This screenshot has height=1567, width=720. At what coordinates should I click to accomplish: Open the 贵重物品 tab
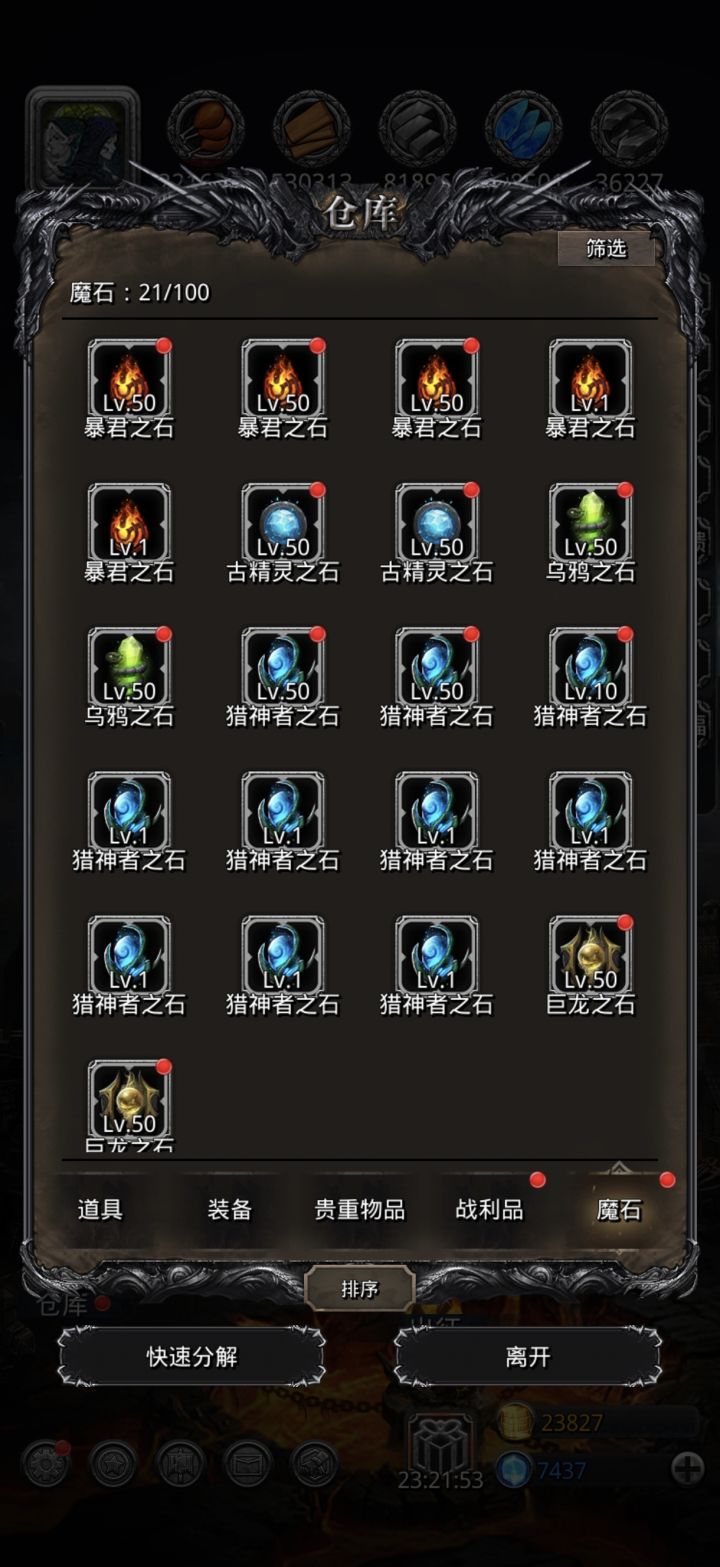click(x=360, y=1209)
